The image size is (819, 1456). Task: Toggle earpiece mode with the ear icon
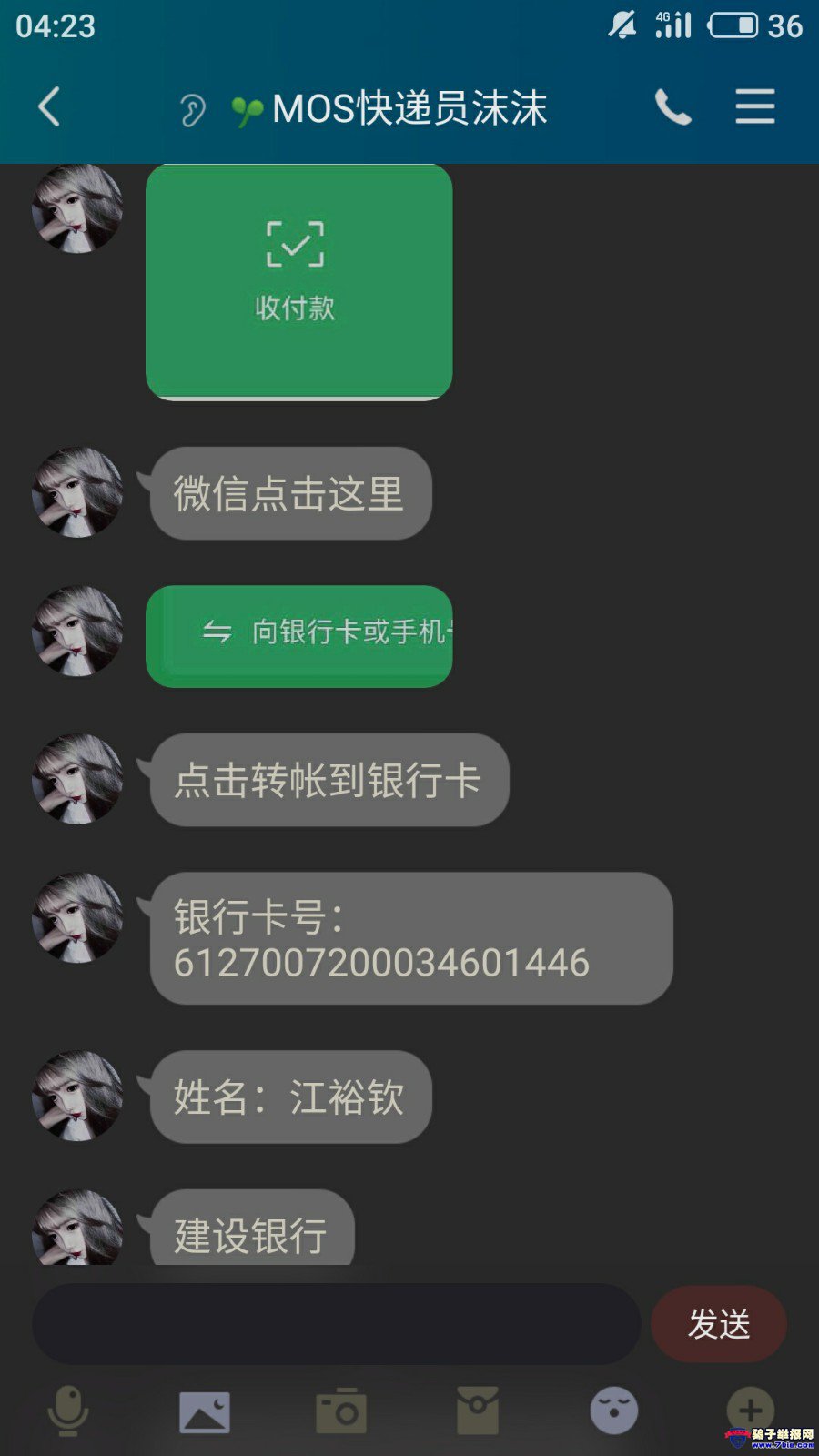click(x=192, y=110)
